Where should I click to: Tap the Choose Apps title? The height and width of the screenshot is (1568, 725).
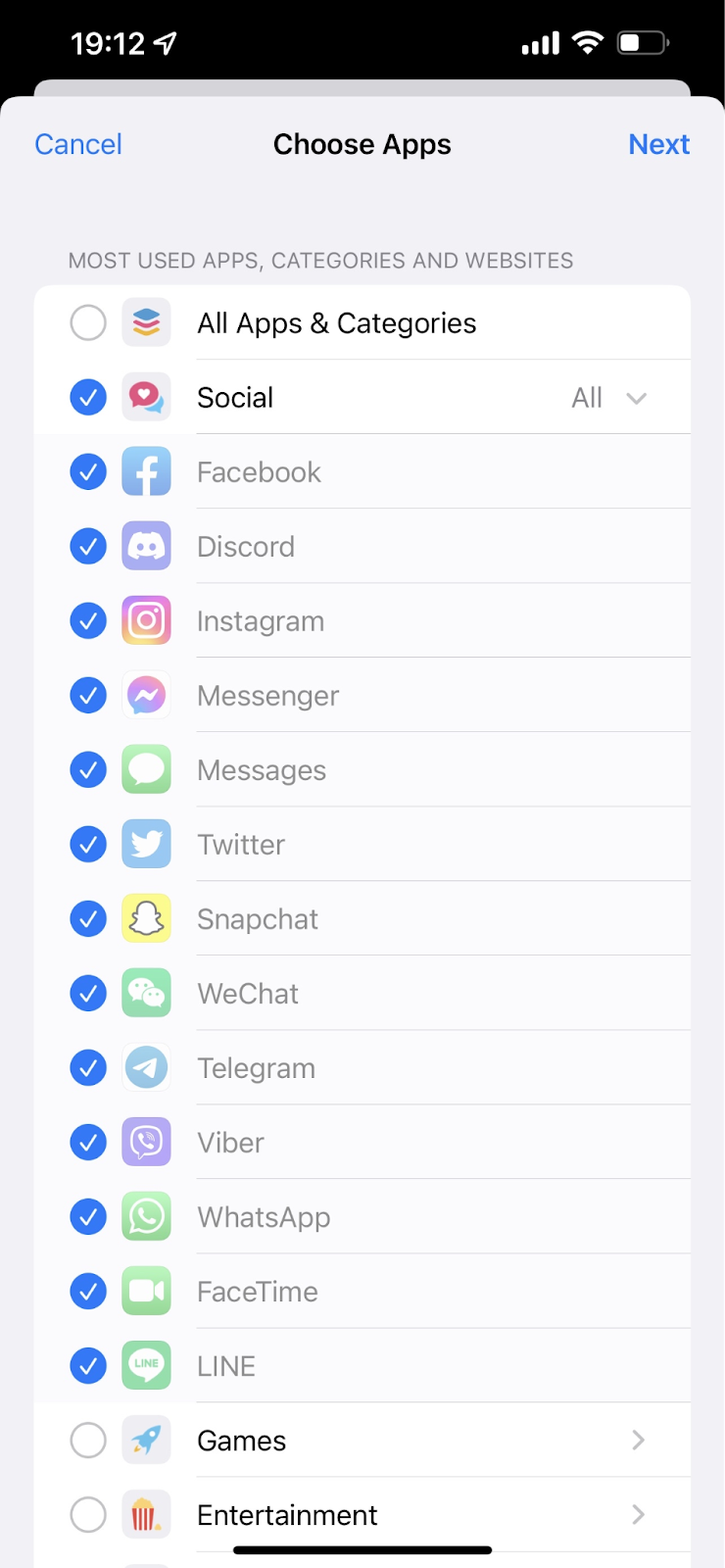(x=362, y=144)
